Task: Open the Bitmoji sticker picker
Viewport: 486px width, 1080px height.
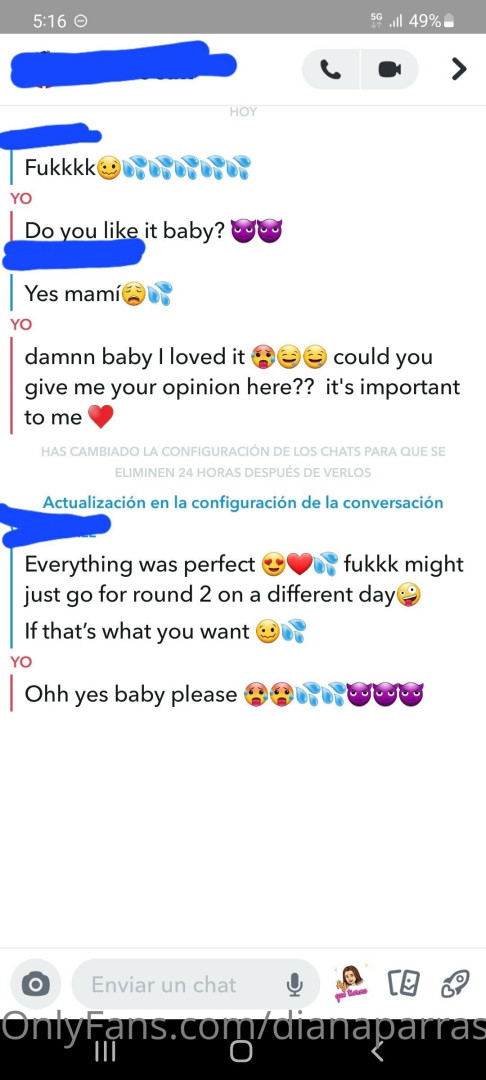Action: 350,983
